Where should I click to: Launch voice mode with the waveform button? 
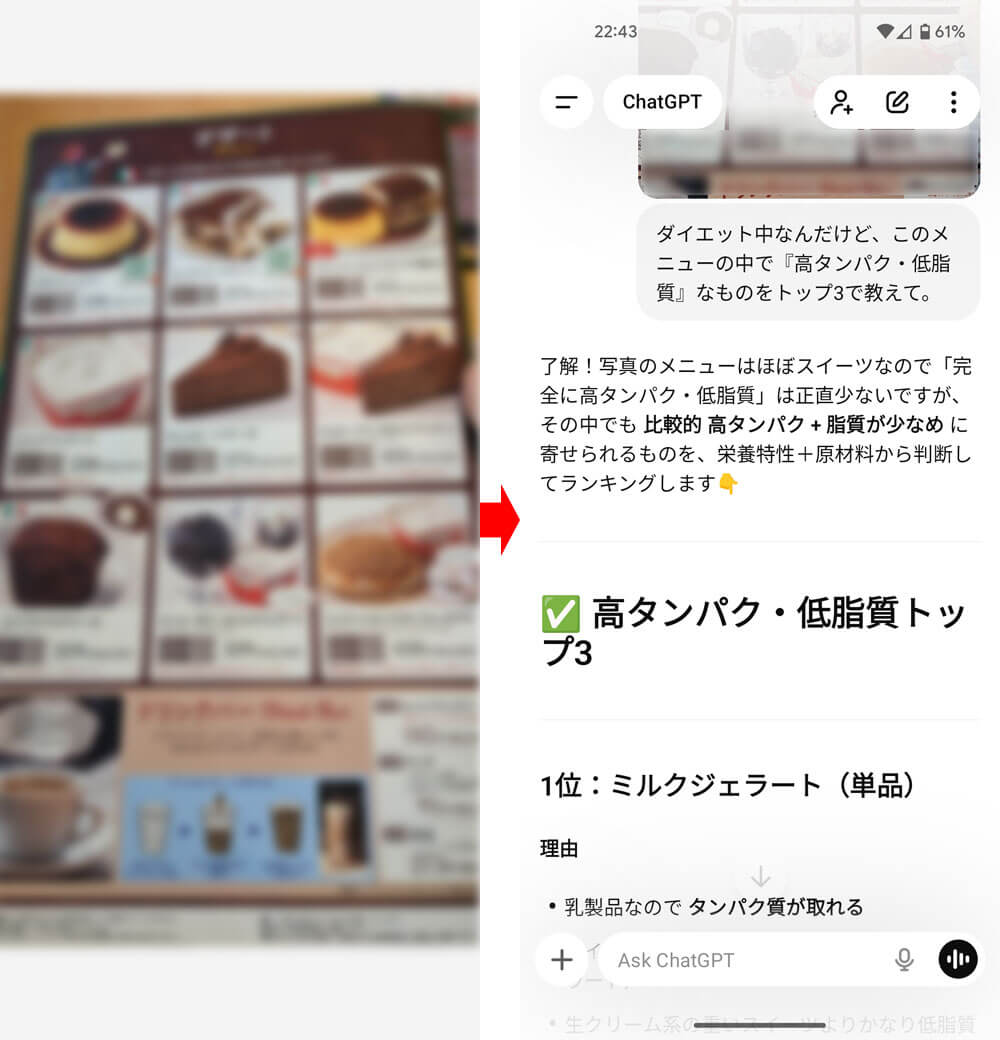pos(958,960)
